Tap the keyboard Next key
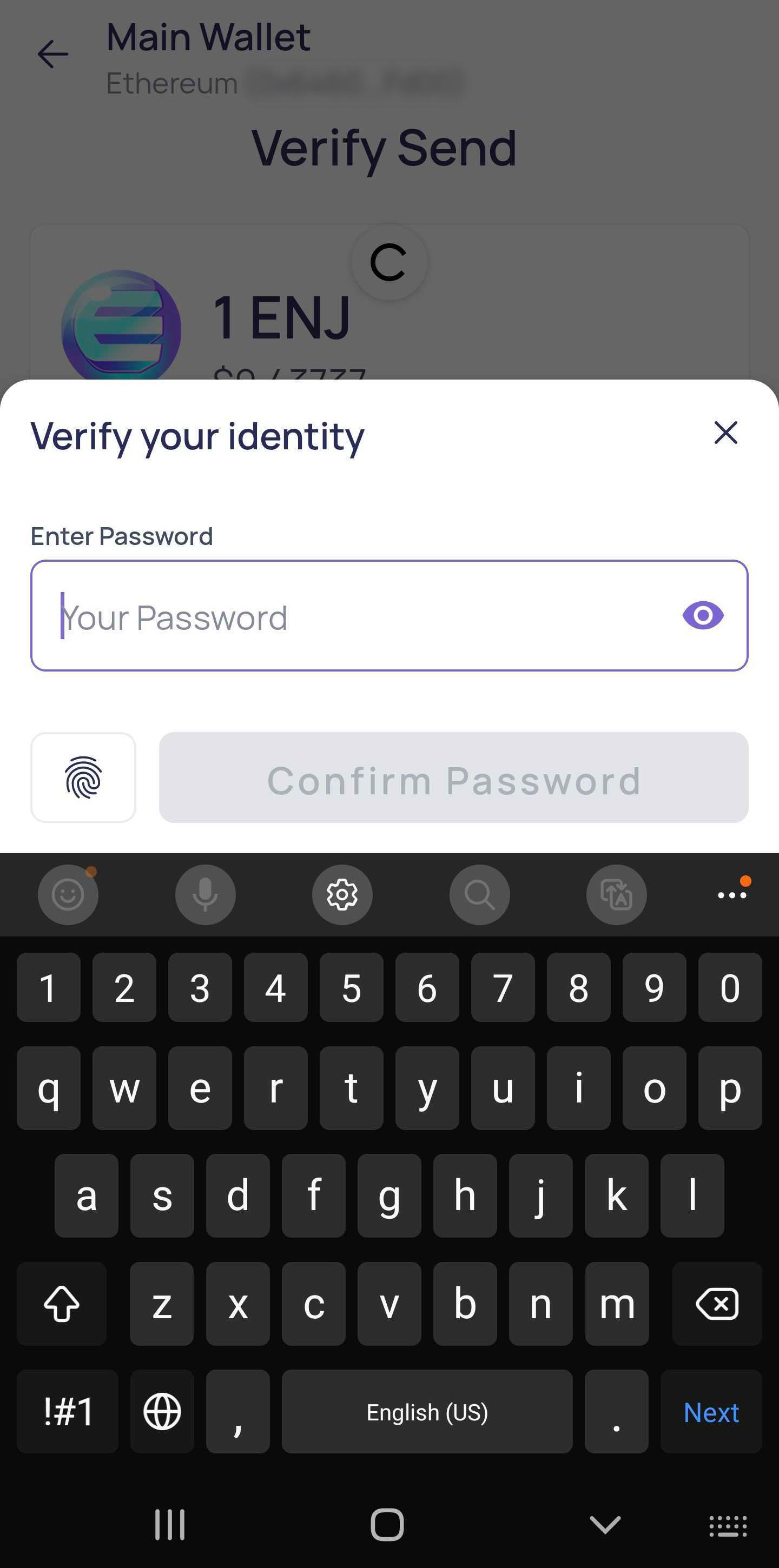This screenshot has height=1568, width=779. click(711, 1412)
